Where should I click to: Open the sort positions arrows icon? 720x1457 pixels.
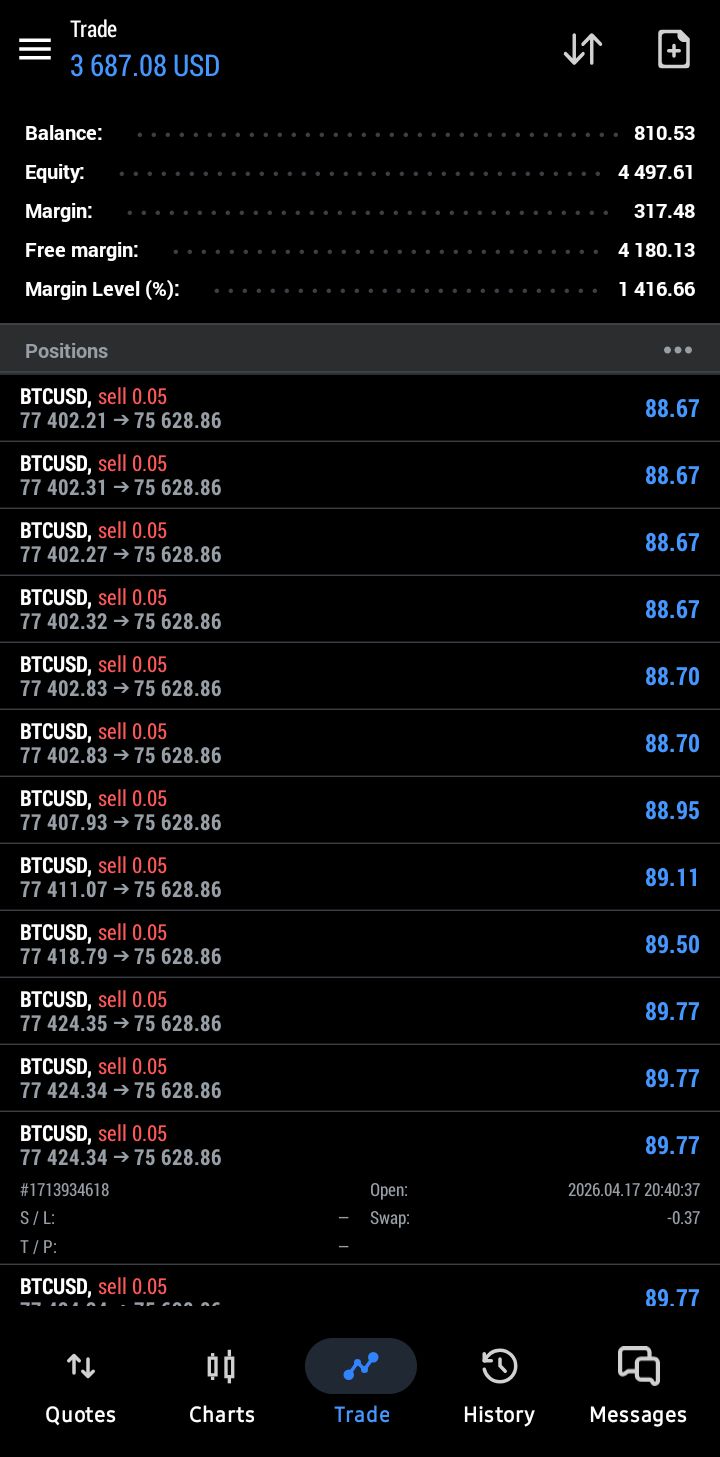[x=583, y=49]
